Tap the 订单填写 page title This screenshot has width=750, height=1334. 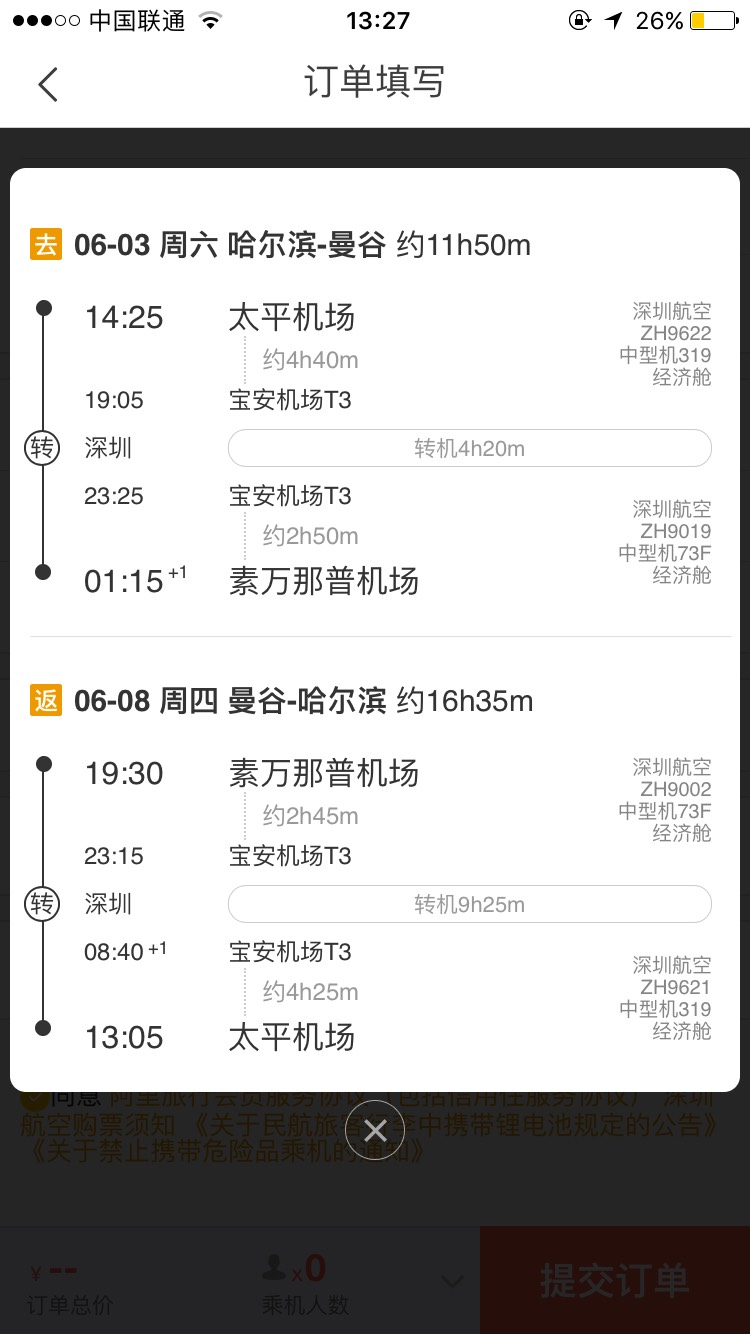click(375, 84)
